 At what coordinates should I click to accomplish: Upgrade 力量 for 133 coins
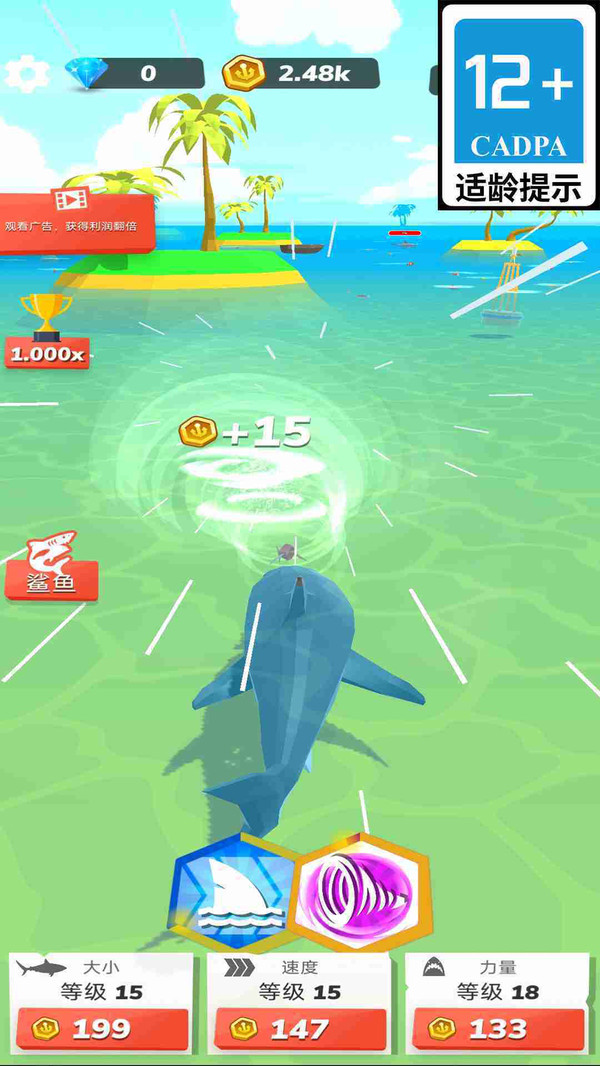pyautogui.click(x=496, y=1027)
